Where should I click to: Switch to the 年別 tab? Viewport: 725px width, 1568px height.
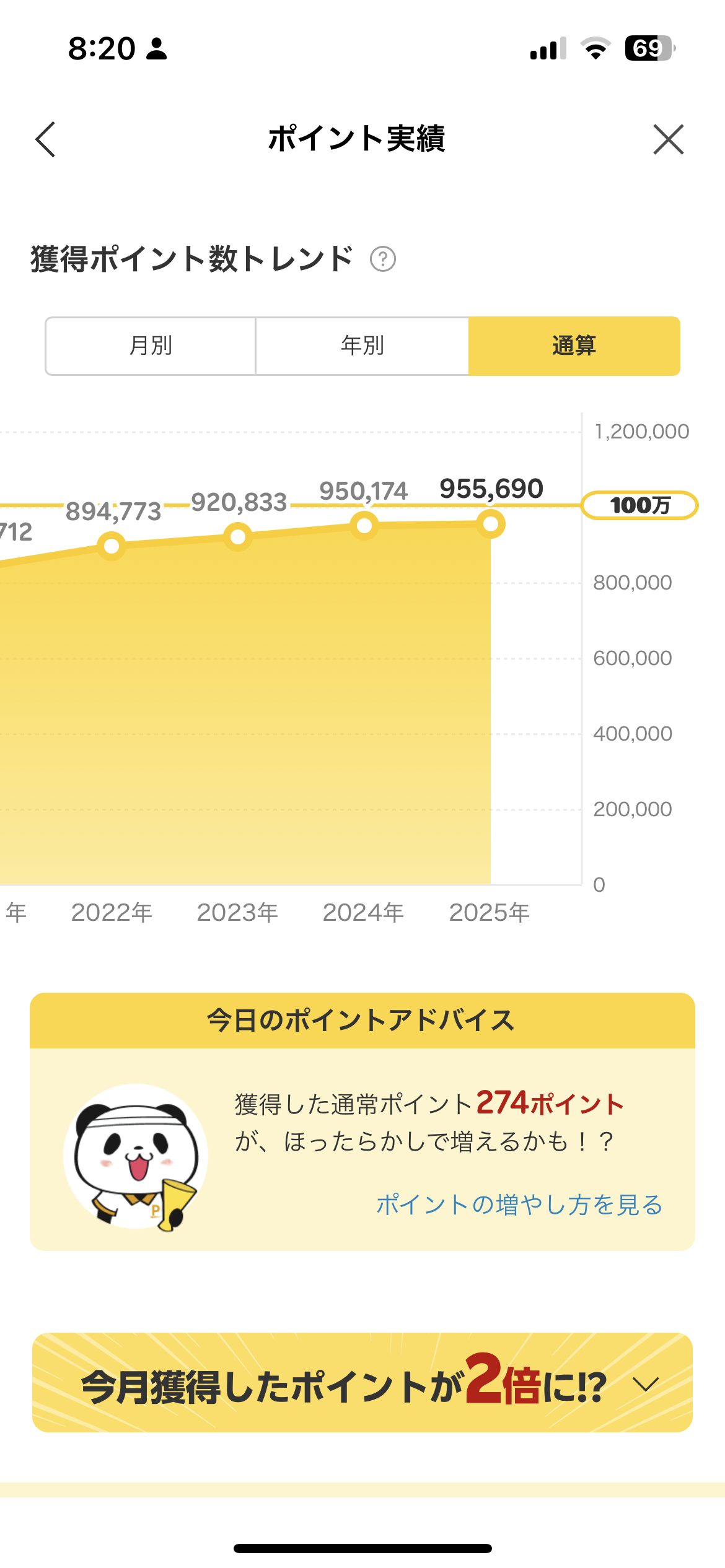click(362, 346)
